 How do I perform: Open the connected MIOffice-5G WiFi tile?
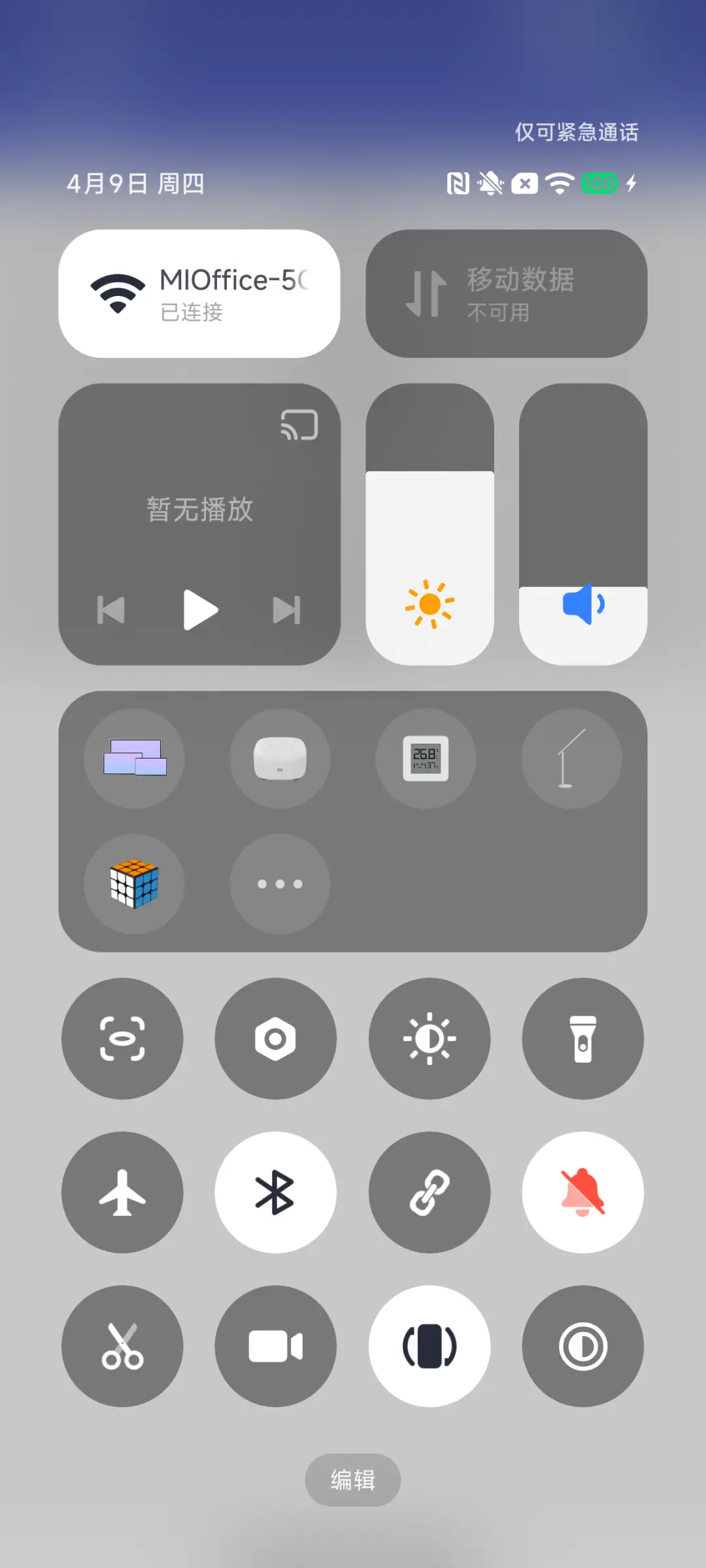coord(198,293)
